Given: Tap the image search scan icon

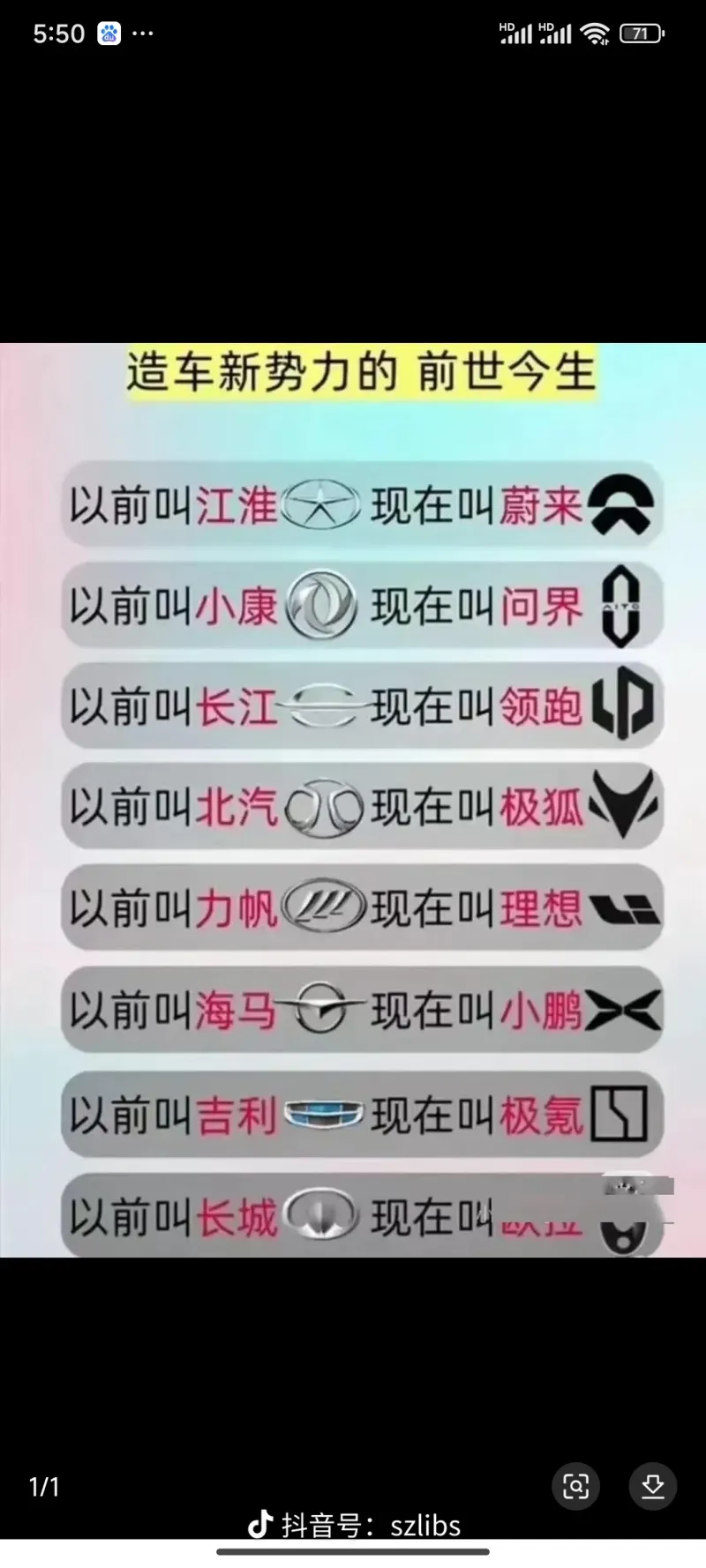Looking at the screenshot, I should [575, 1486].
